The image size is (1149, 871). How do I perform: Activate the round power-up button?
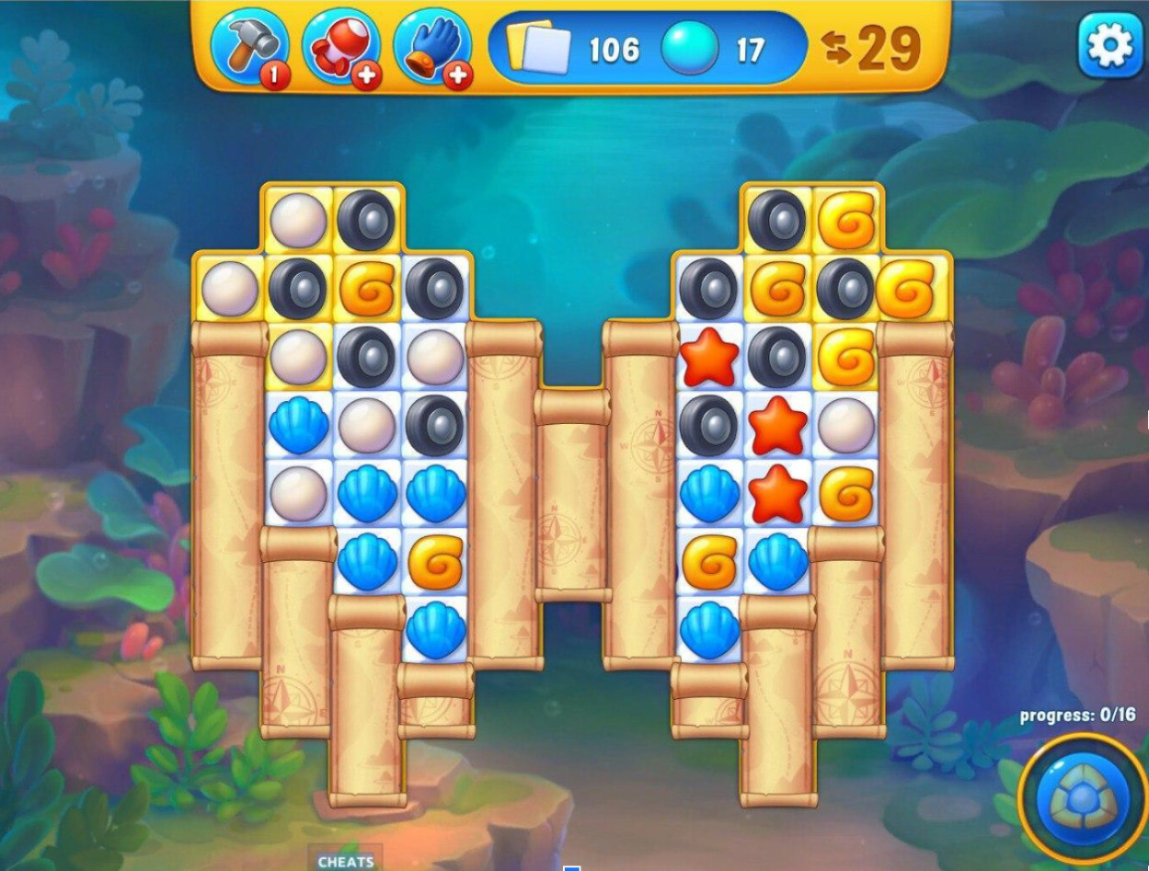[x=1083, y=799]
